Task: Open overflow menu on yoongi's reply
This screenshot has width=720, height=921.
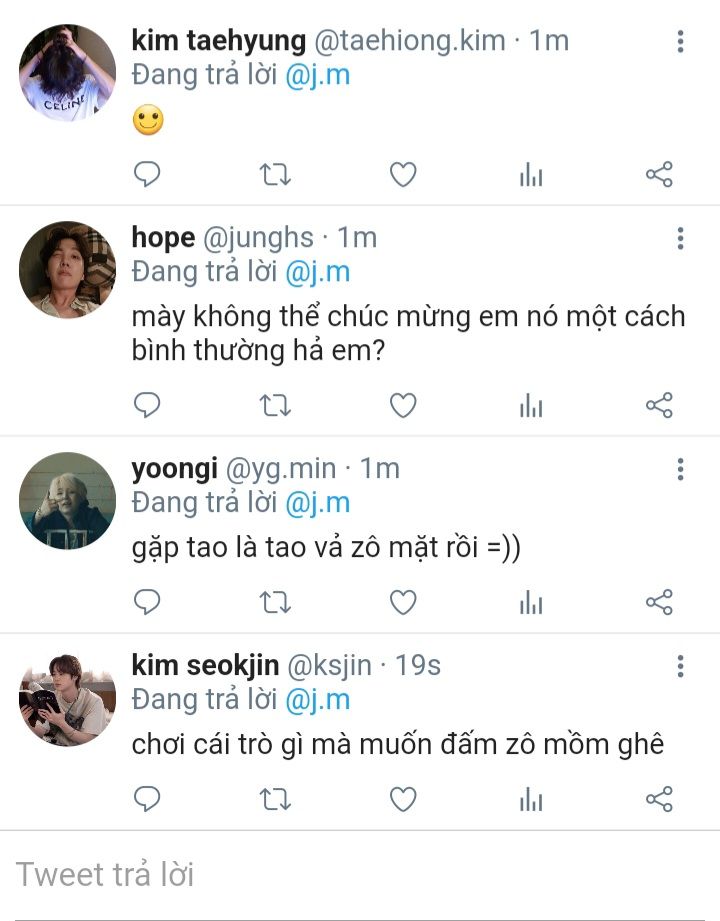Action: [680, 469]
